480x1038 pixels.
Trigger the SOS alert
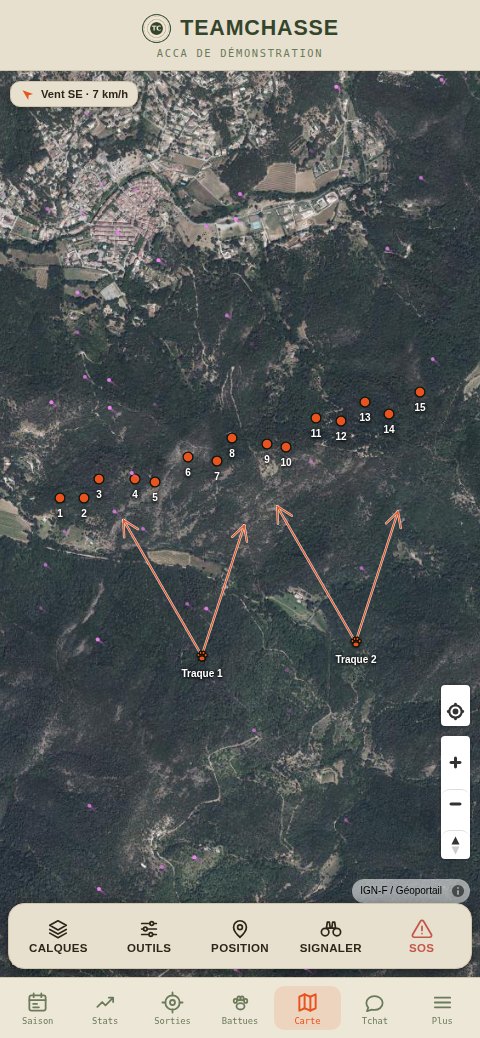(421, 937)
